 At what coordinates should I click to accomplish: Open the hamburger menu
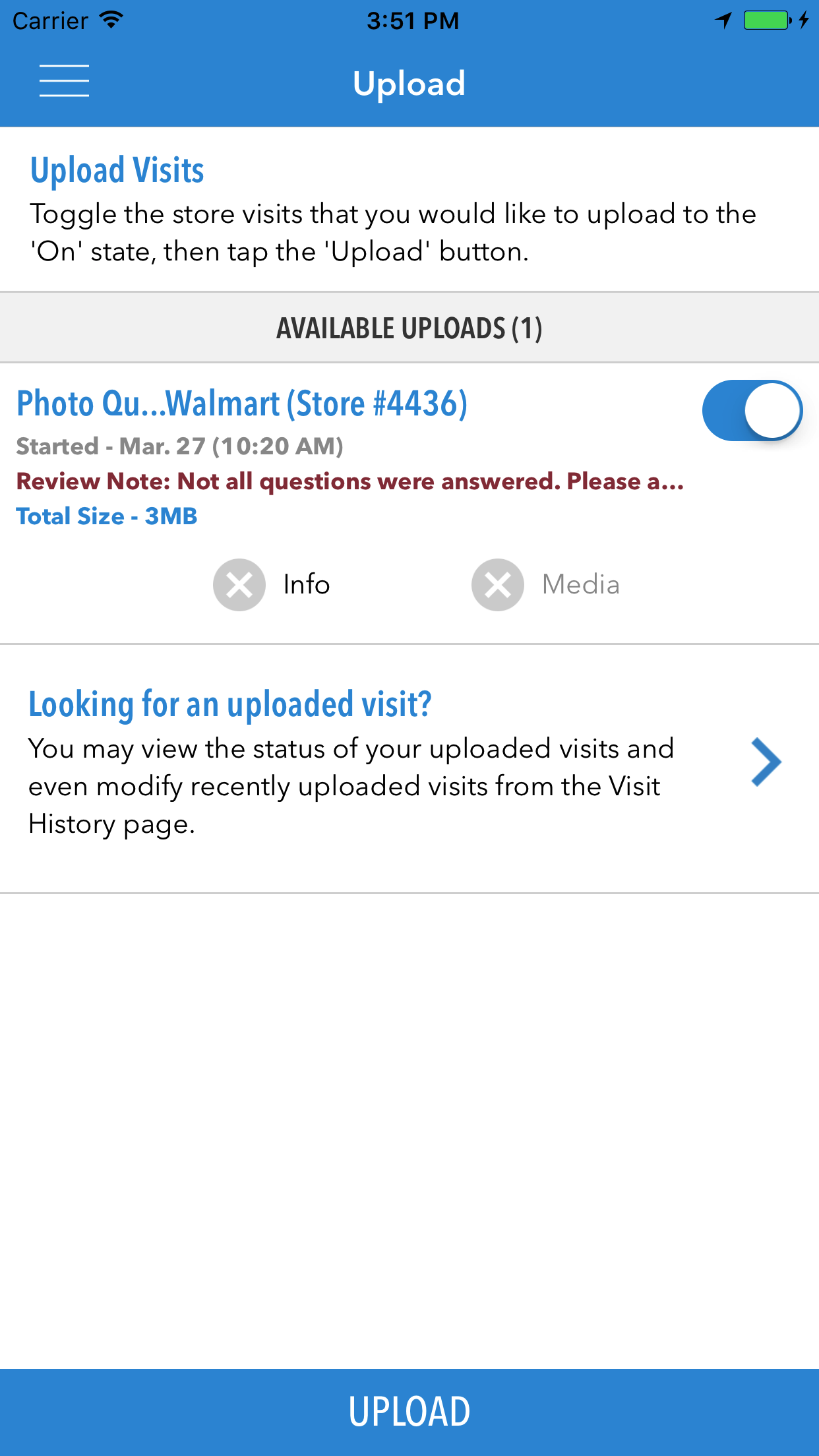64,81
